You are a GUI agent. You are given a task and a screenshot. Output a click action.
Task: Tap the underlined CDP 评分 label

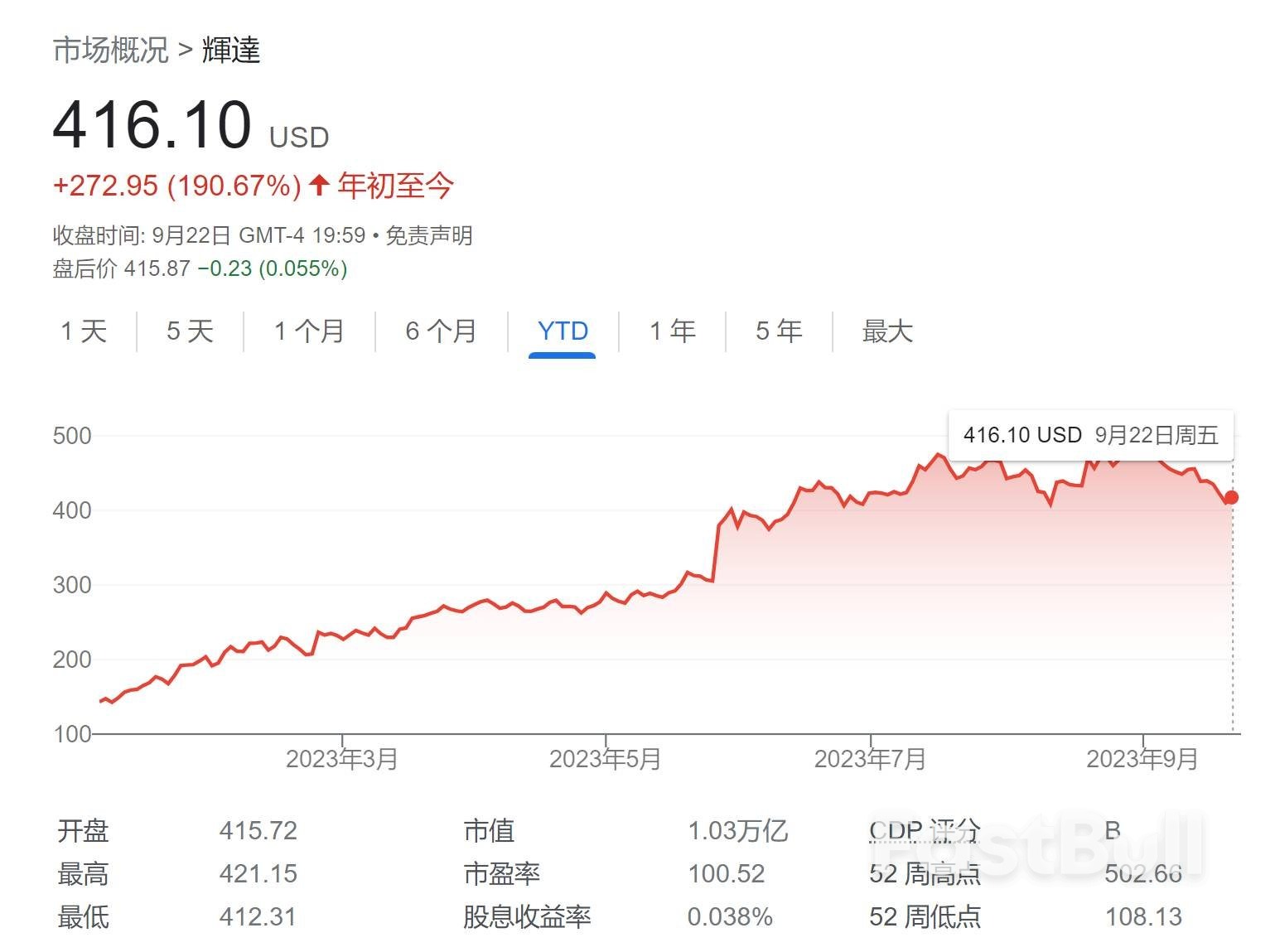(925, 830)
